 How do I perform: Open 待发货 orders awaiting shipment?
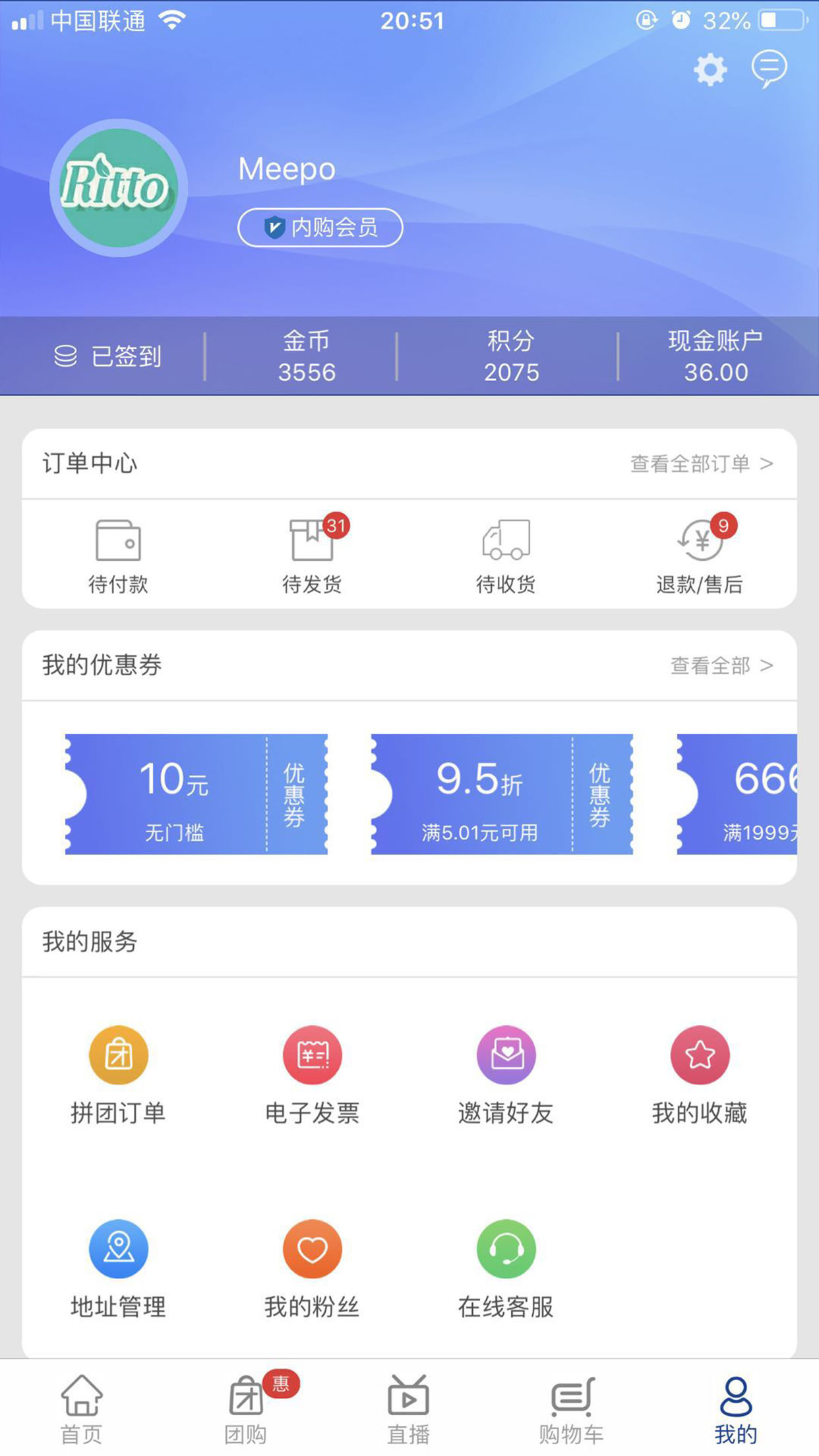(313, 556)
